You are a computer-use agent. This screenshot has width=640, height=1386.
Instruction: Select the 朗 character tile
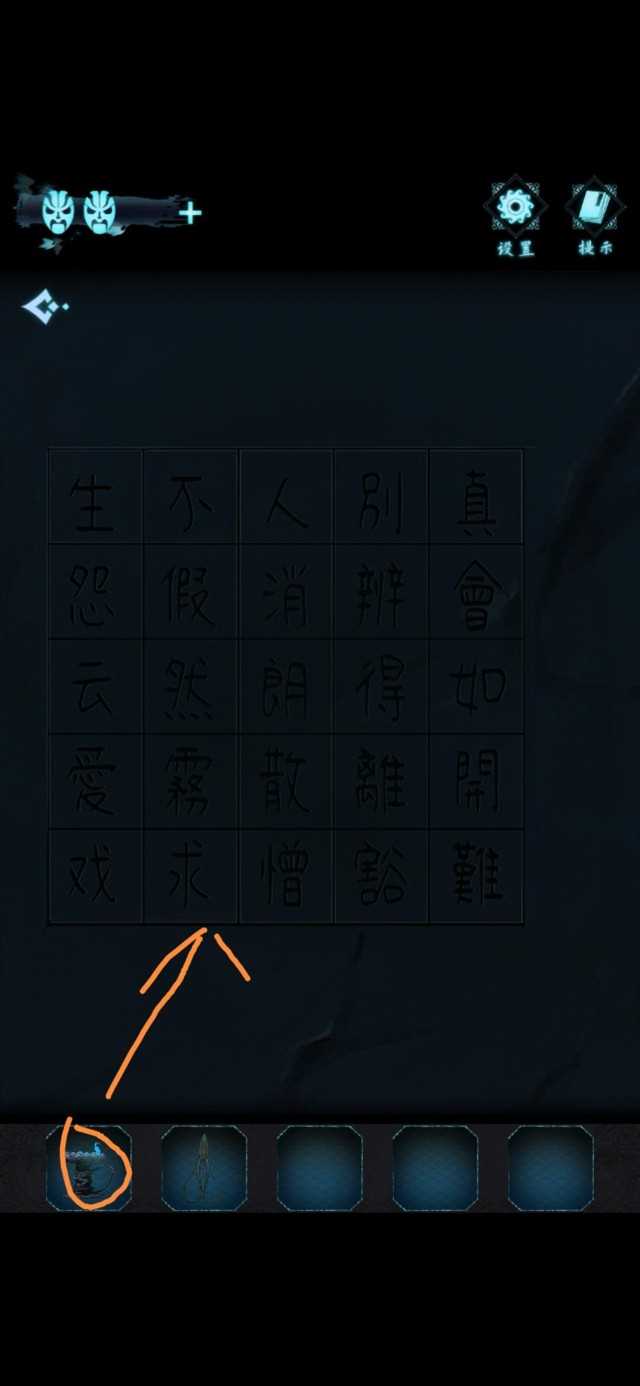(x=286, y=687)
